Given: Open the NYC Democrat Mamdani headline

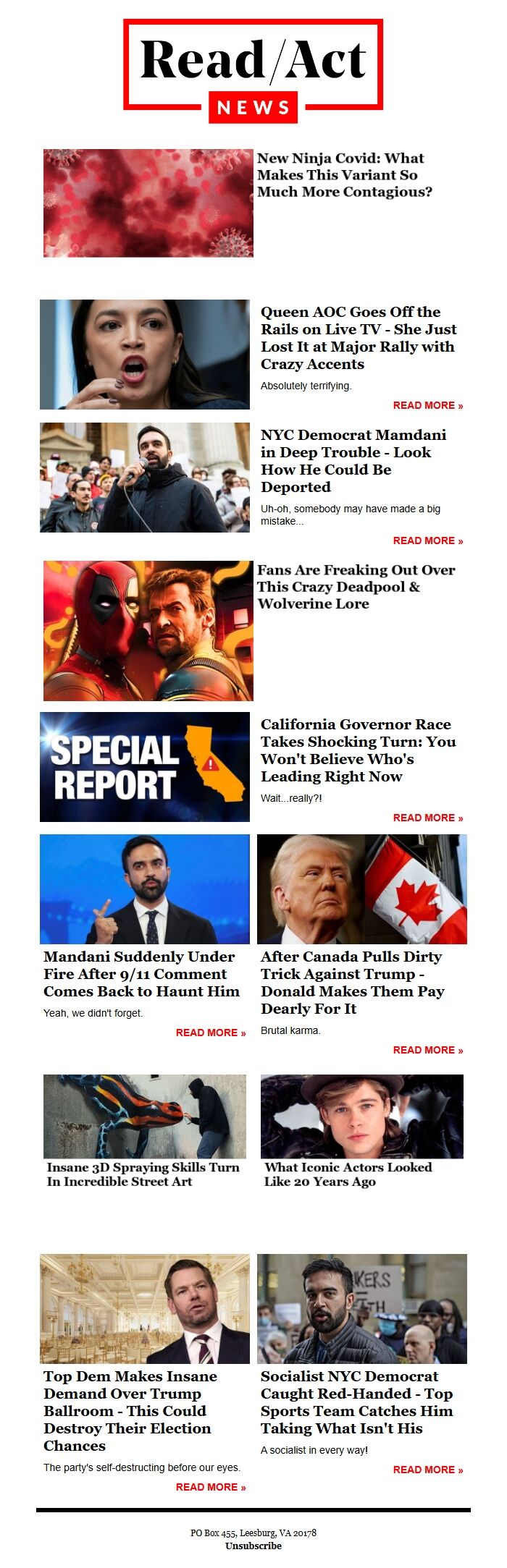Looking at the screenshot, I should coord(353,461).
